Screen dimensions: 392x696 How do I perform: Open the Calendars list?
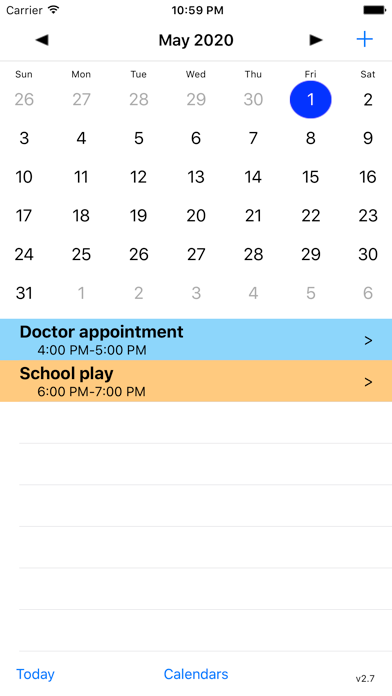pyautogui.click(x=196, y=674)
